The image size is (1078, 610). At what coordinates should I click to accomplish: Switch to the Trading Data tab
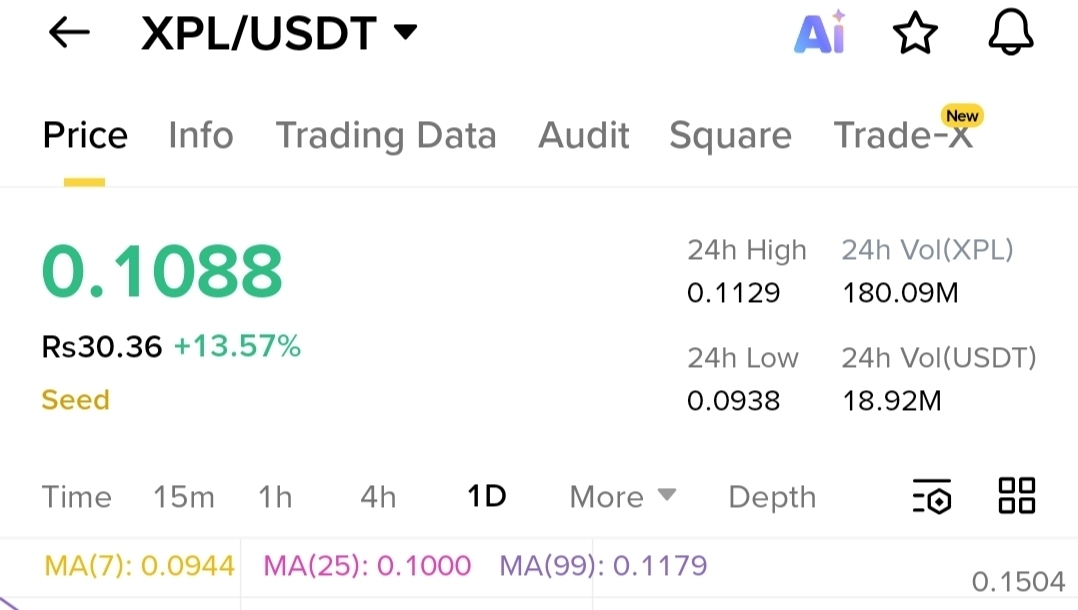point(386,135)
